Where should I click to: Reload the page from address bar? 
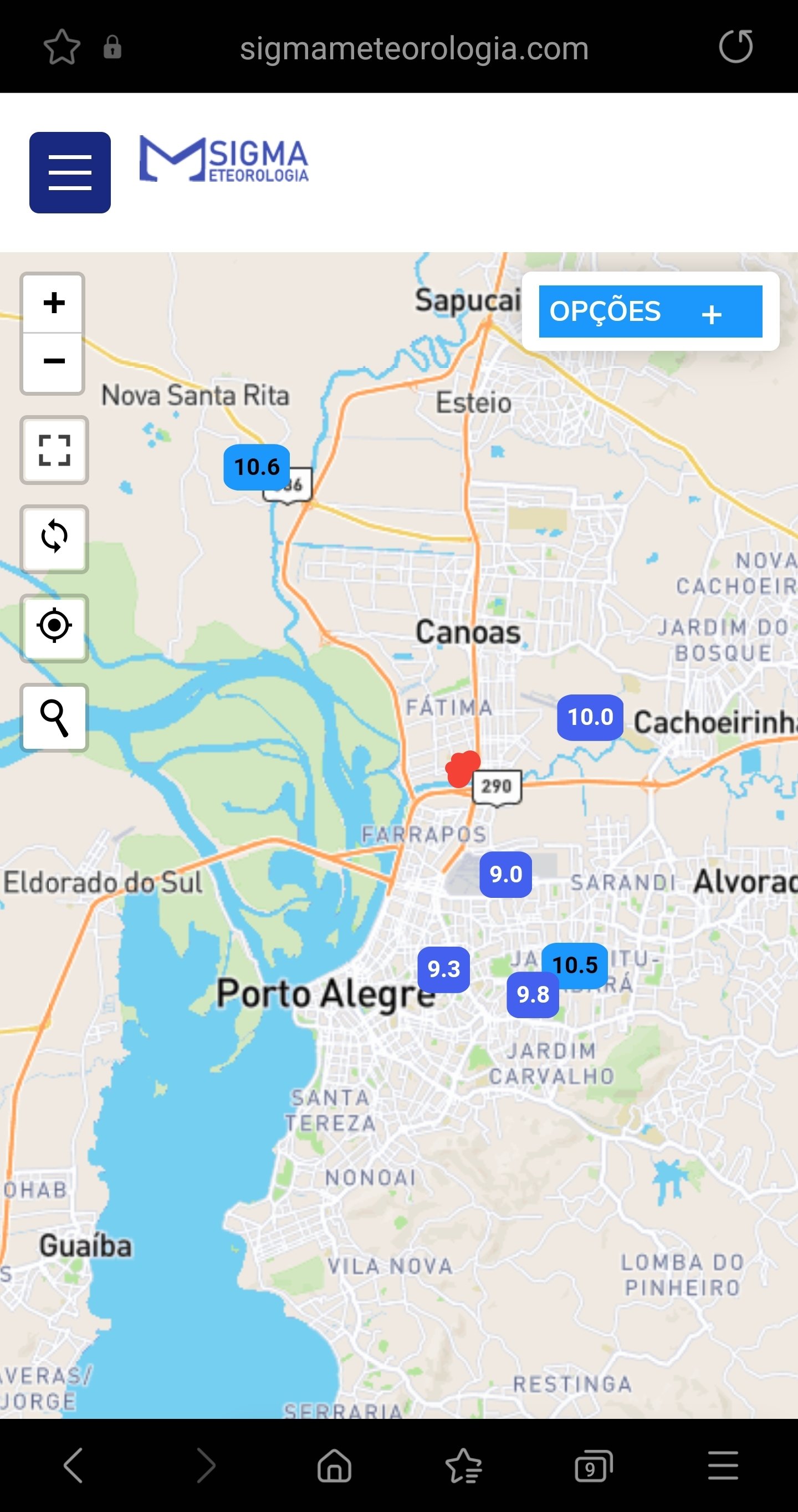coord(736,47)
